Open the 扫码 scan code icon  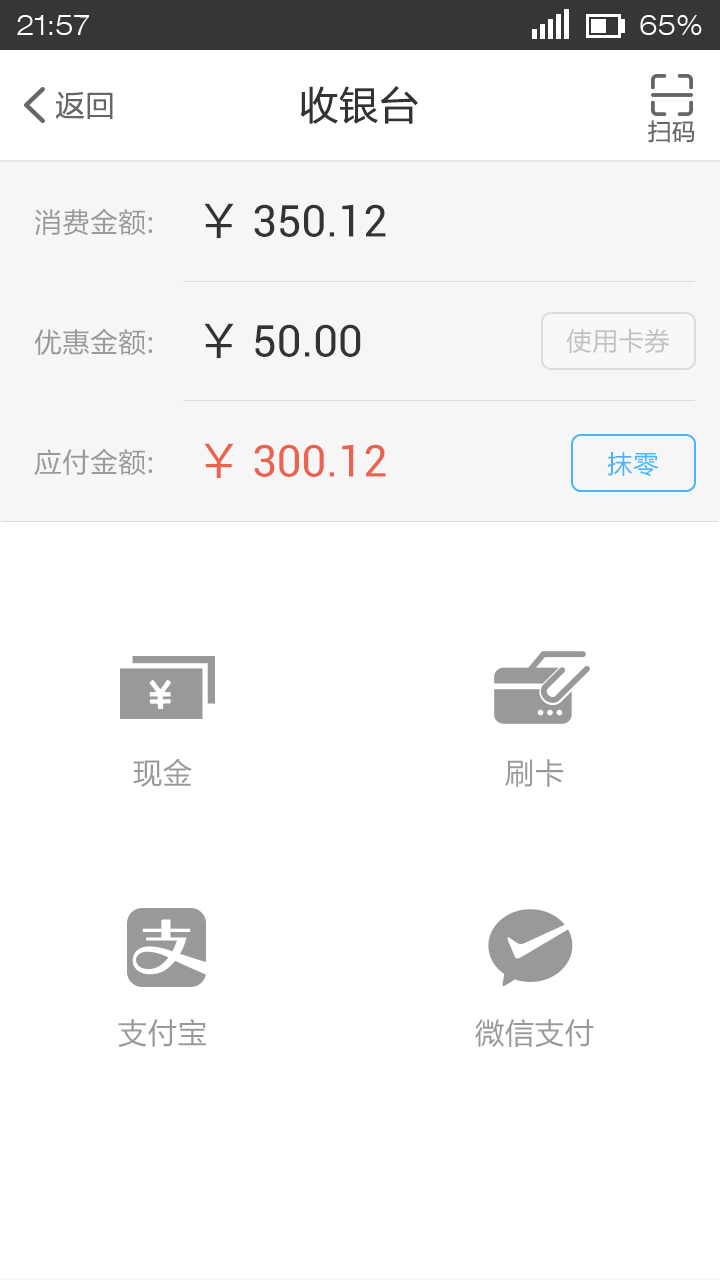click(x=671, y=108)
